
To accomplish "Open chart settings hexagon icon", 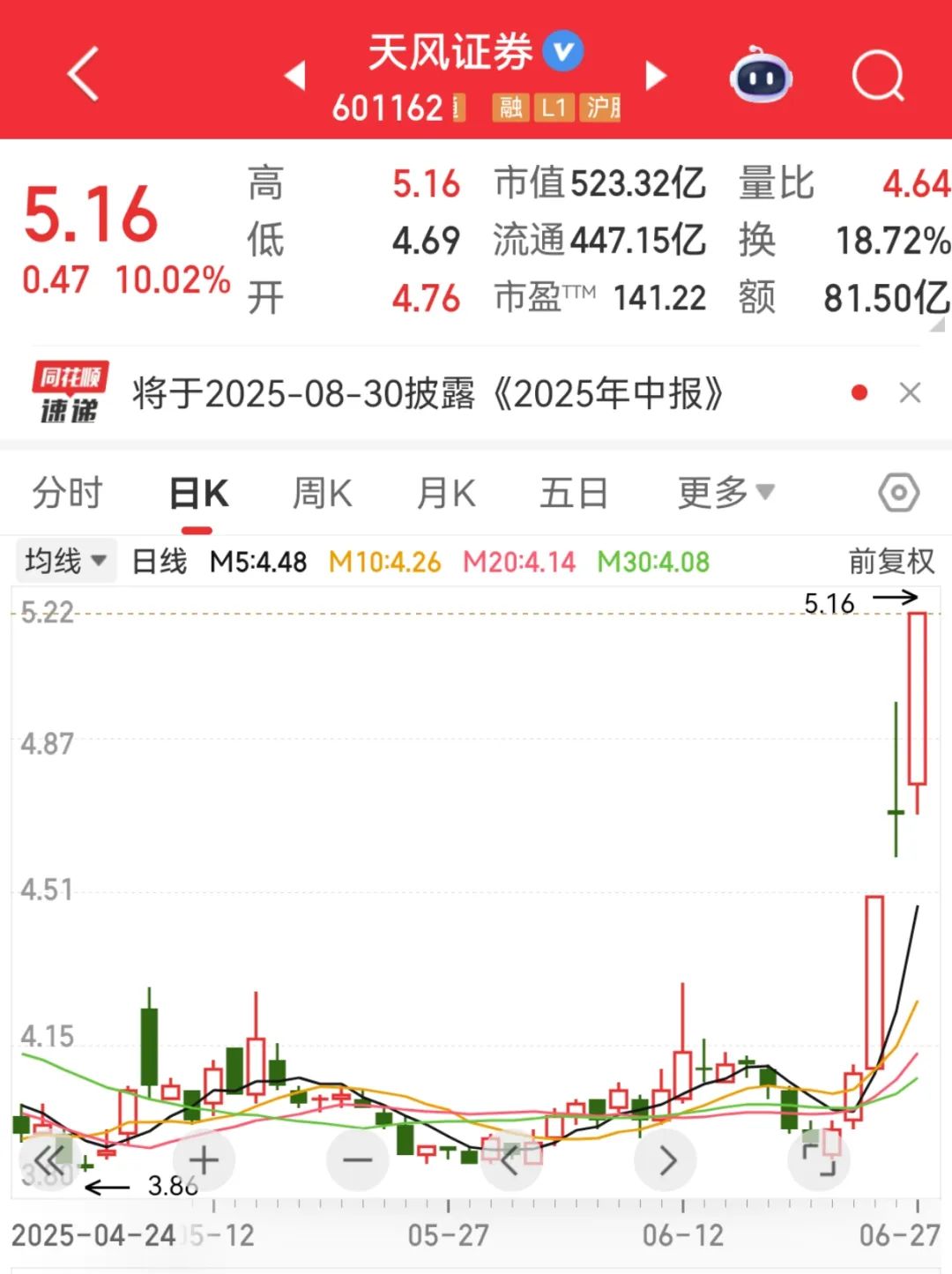I will pos(898,493).
